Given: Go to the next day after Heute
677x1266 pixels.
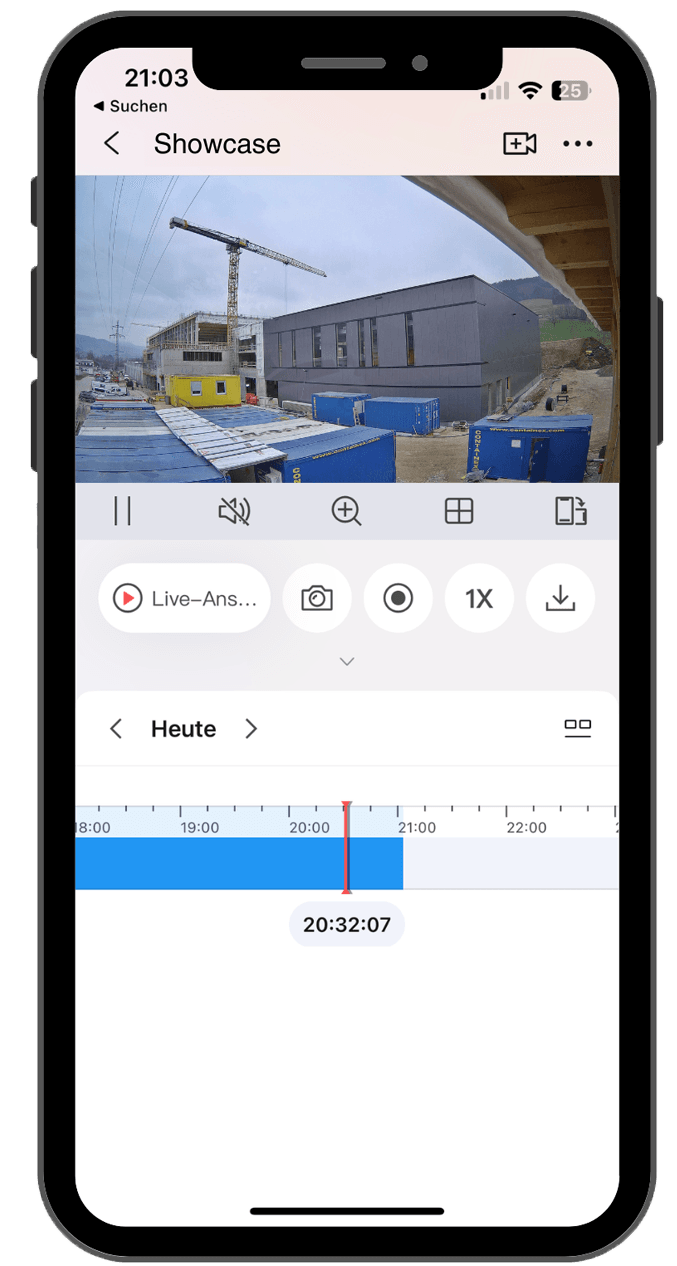Looking at the screenshot, I should click(251, 729).
